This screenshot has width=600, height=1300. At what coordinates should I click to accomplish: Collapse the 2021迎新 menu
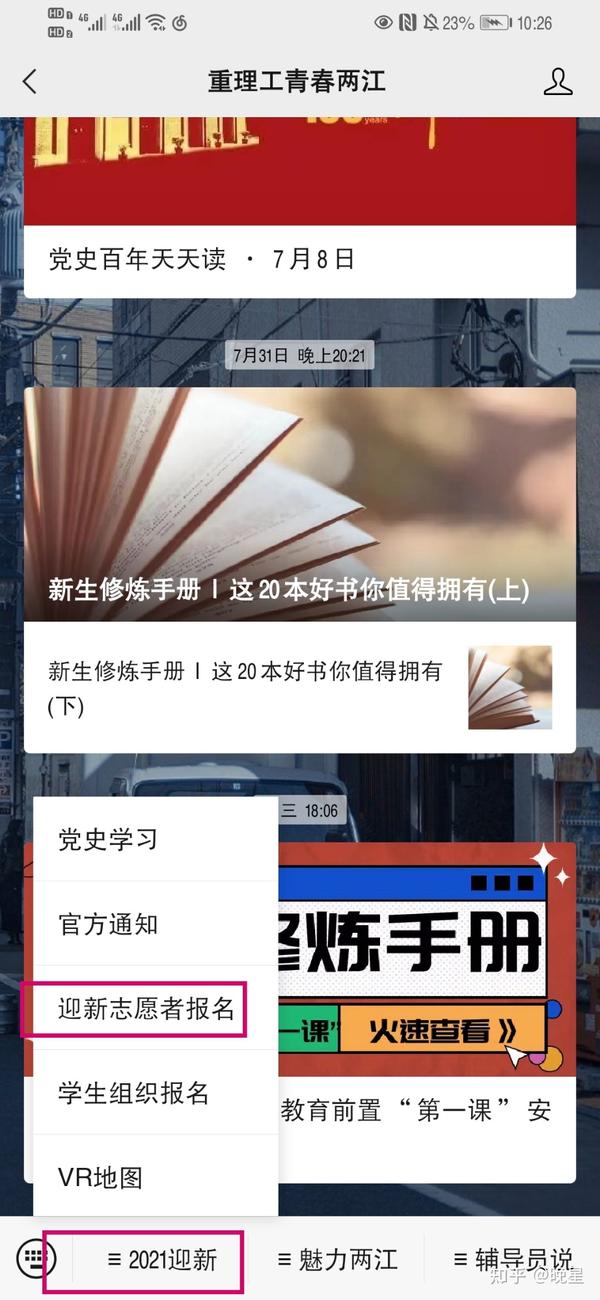coord(162,1260)
